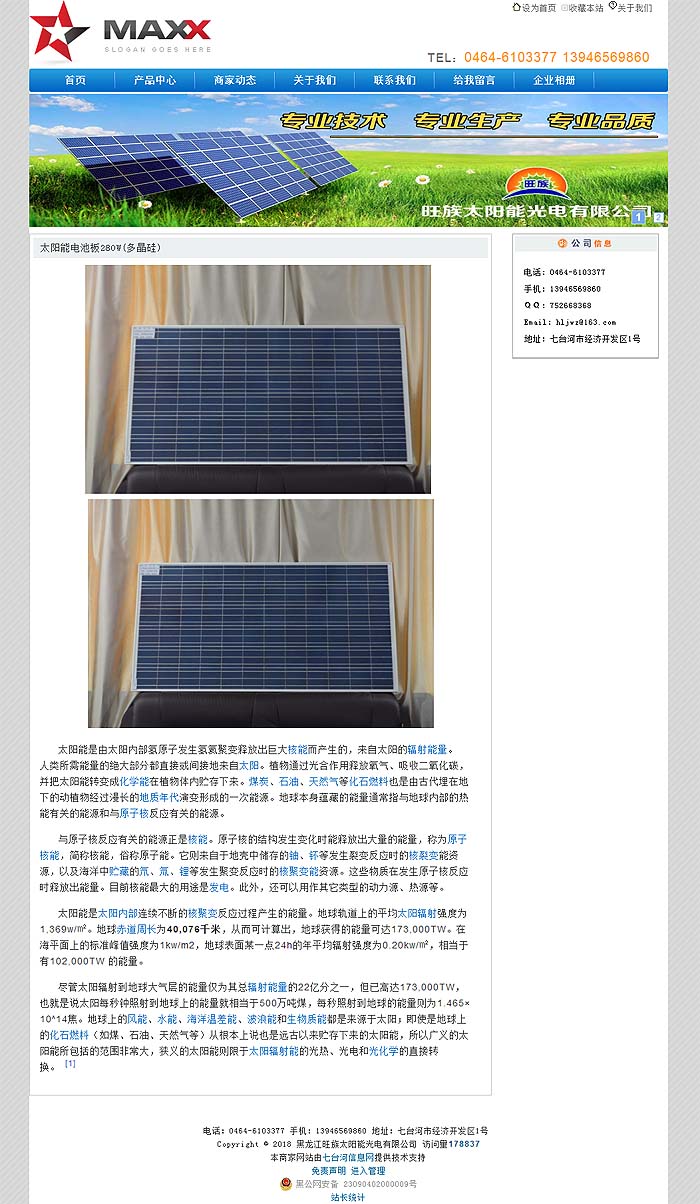
Task: Switch to banner slide 2
Action: 658,216
